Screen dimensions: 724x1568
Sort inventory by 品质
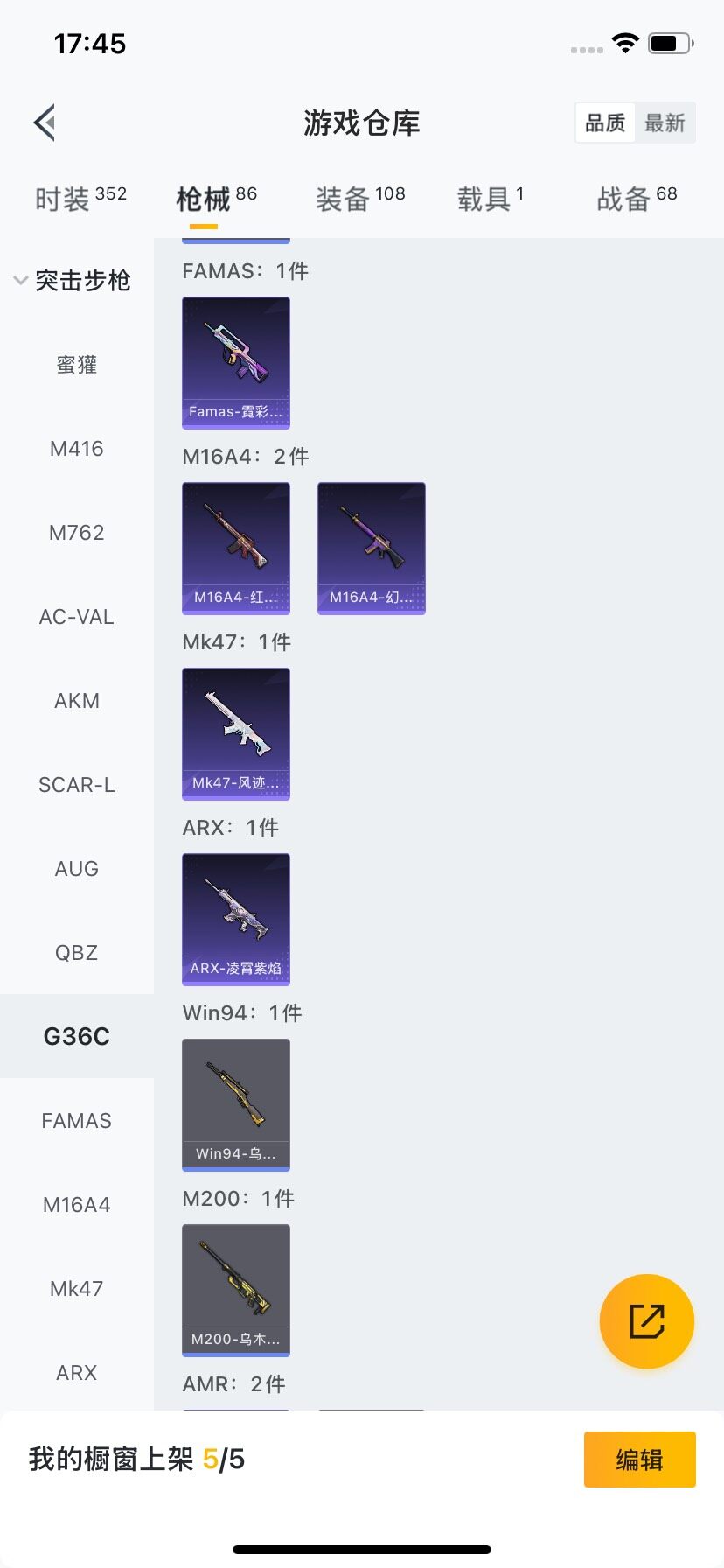coord(605,122)
